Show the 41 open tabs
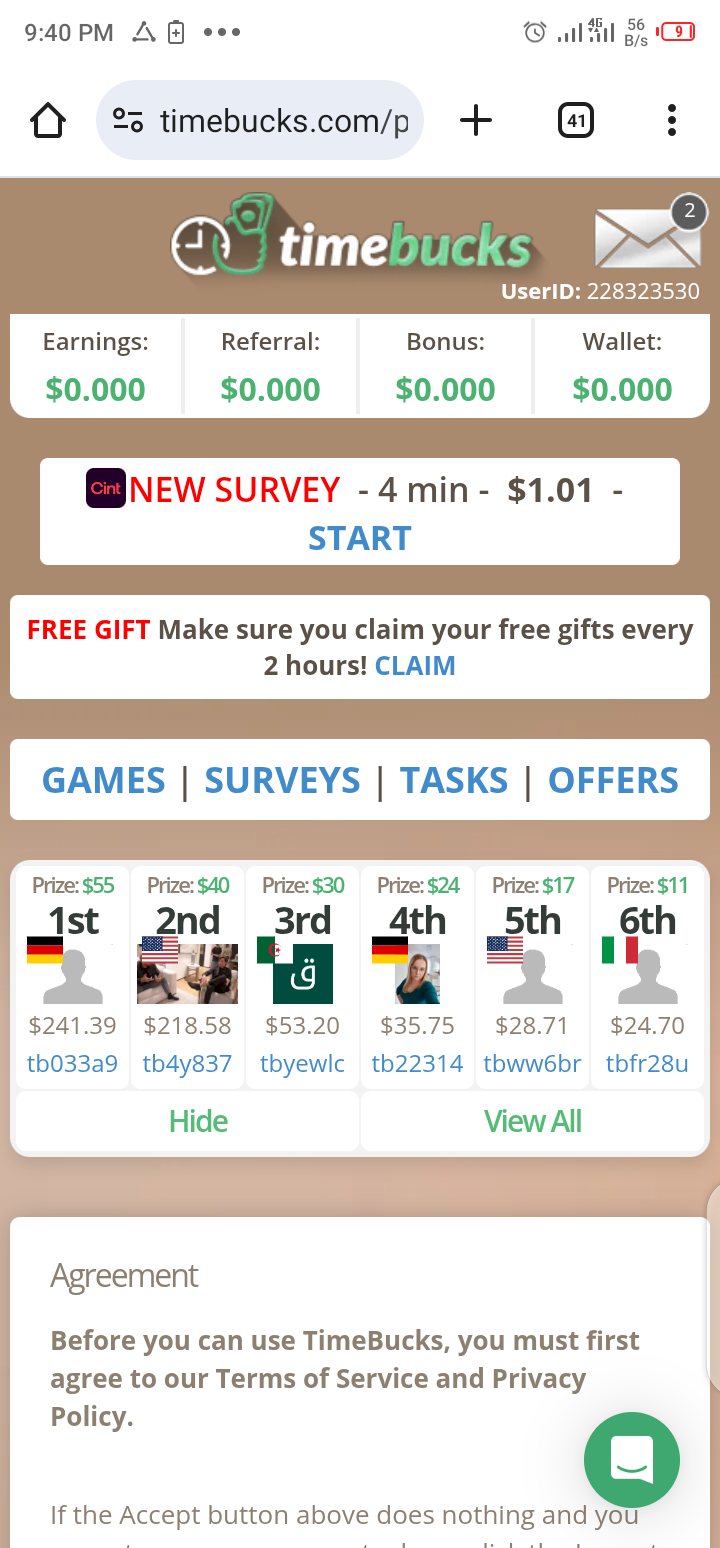The image size is (720, 1548). (x=575, y=121)
